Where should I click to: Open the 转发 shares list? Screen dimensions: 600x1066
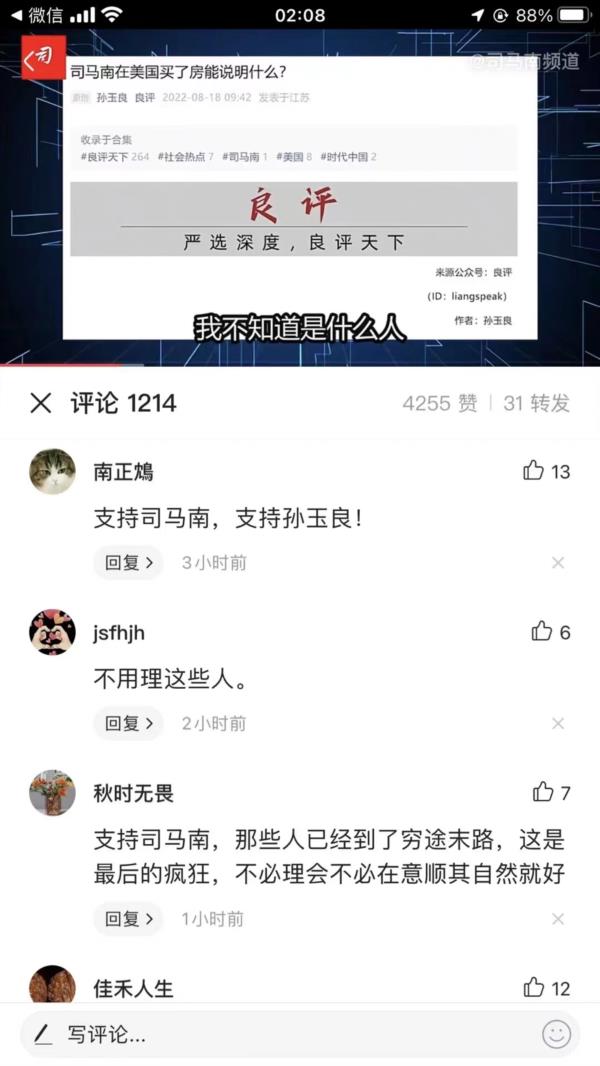(x=537, y=403)
